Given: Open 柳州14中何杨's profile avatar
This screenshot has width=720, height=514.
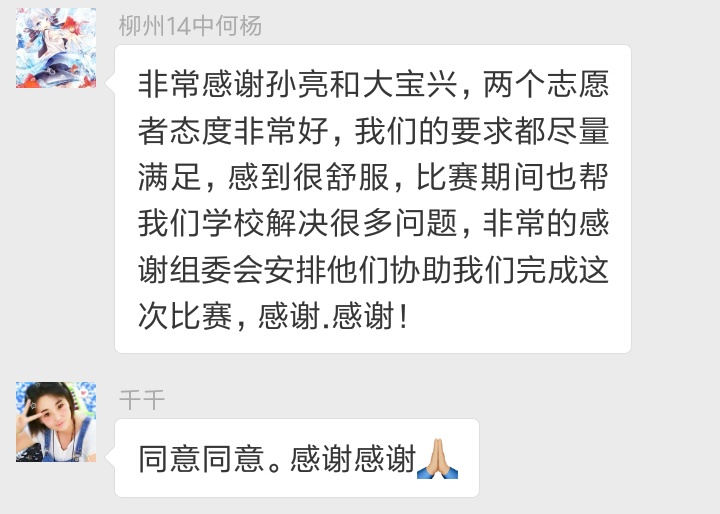Looking at the screenshot, I should [x=56, y=48].
